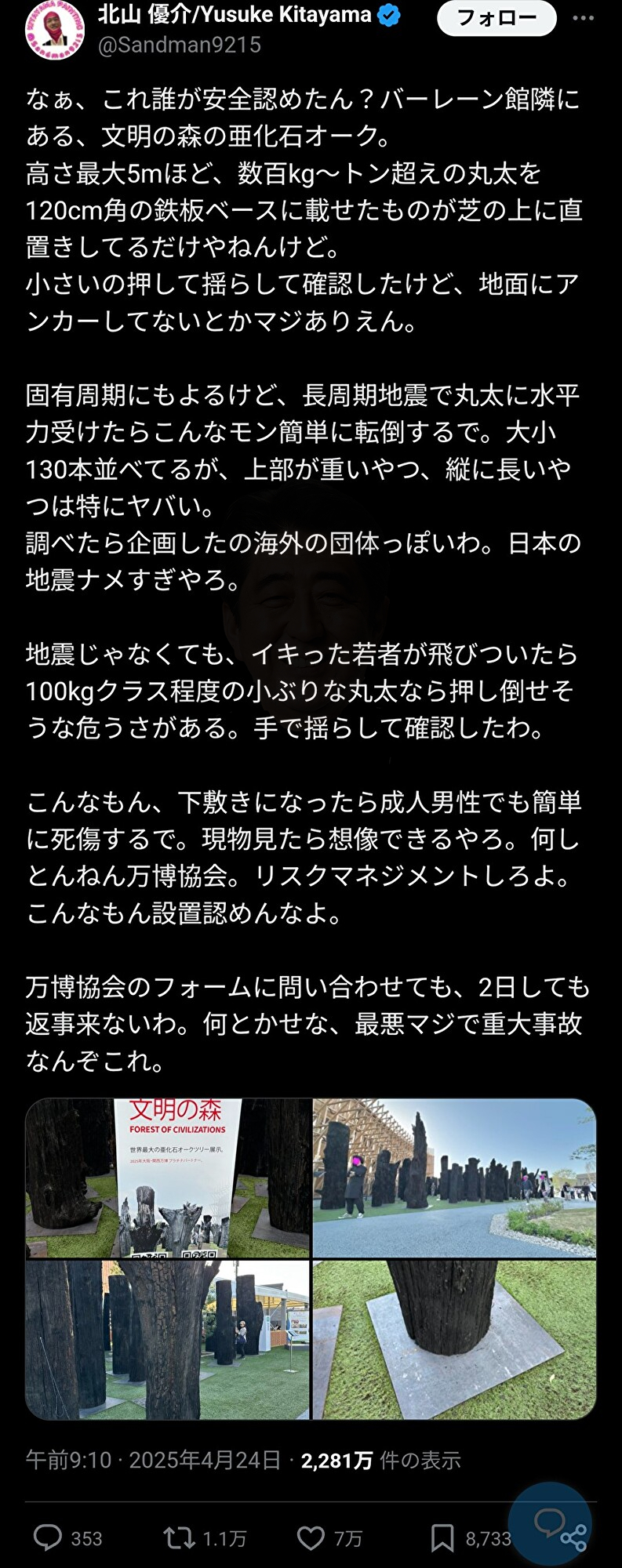The height and width of the screenshot is (1568, 622).
Task: Reply to this post
Action: tap(48, 1538)
